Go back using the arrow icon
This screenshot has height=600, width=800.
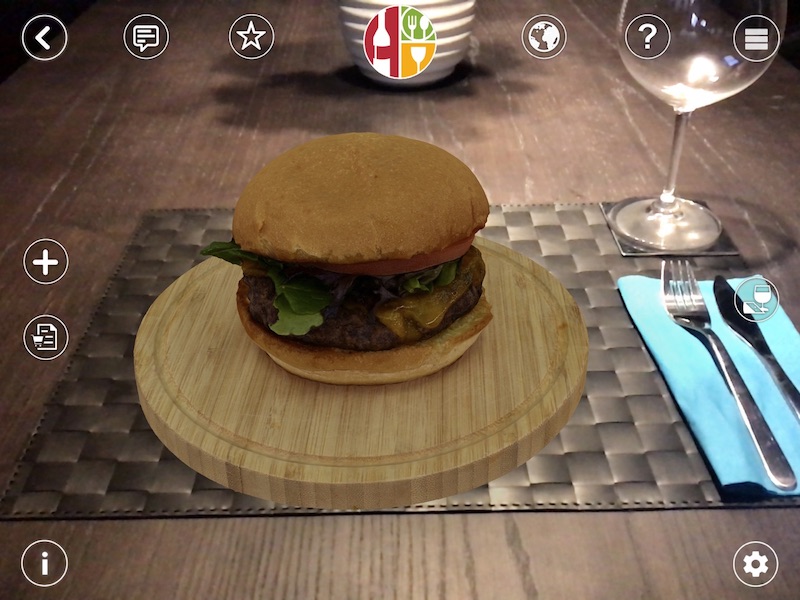click(x=44, y=38)
